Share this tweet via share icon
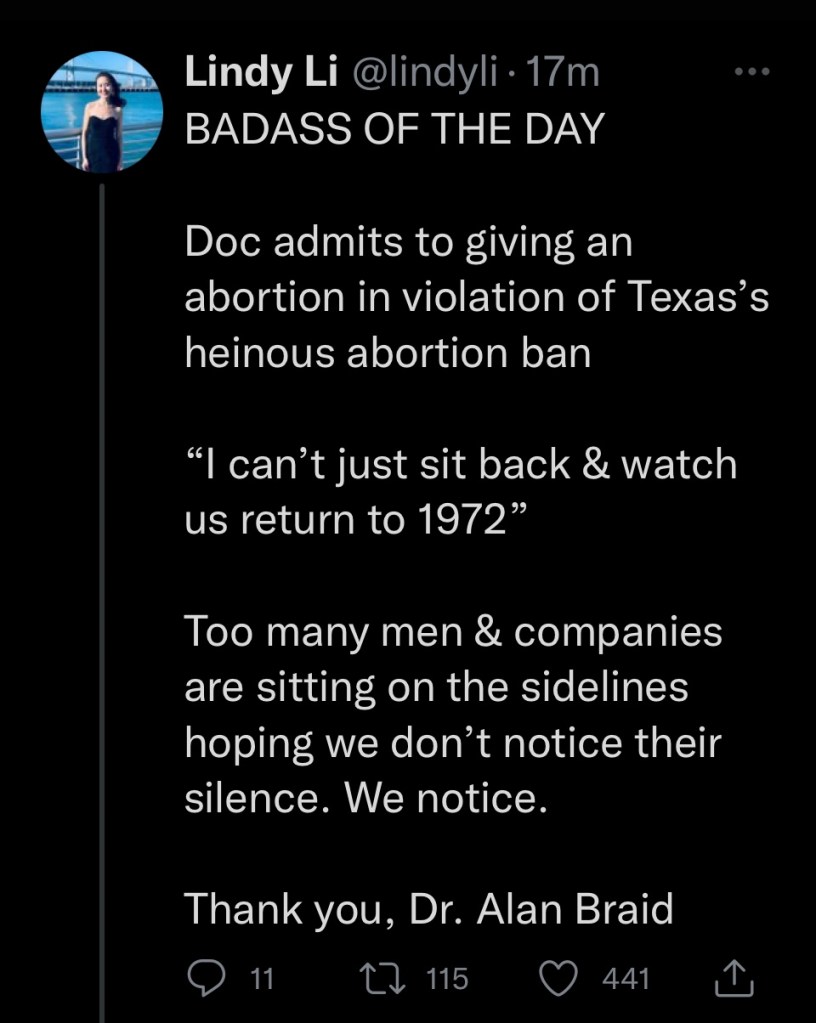This screenshot has height=1023, width=816. click(x=733, y=978)
